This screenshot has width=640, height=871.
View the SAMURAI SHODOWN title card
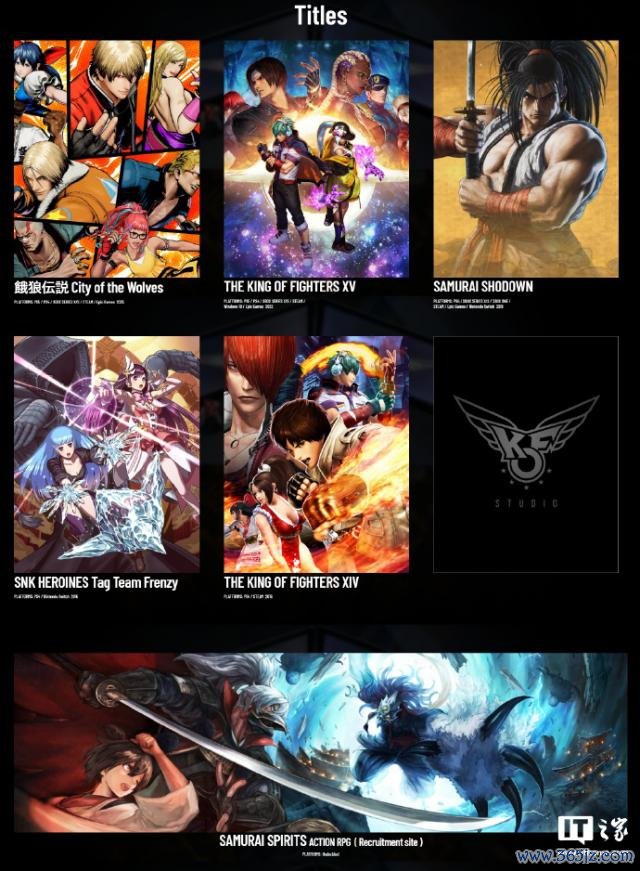[x=526, y=159]
